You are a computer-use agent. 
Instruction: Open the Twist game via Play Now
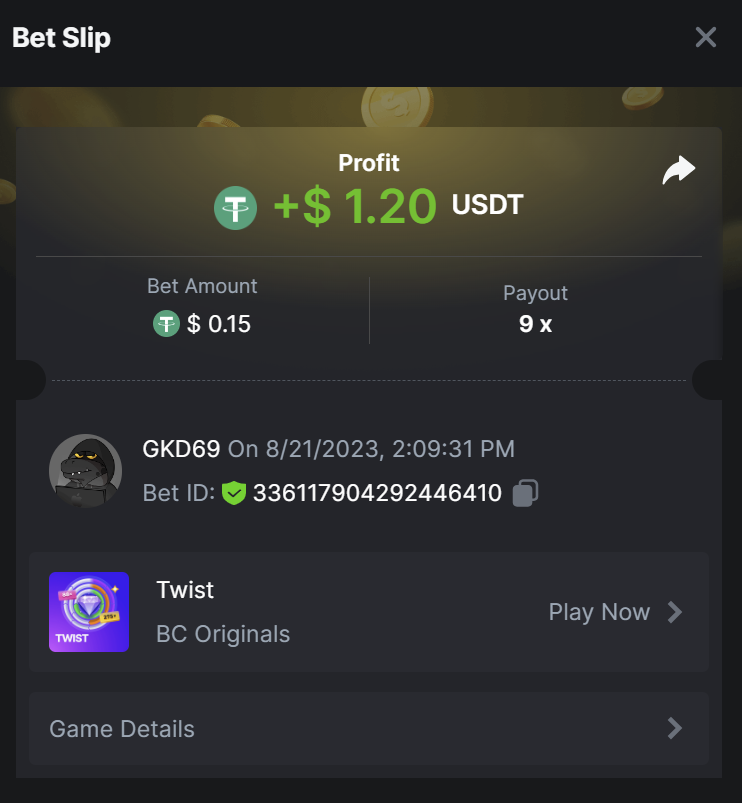point(614,612)
